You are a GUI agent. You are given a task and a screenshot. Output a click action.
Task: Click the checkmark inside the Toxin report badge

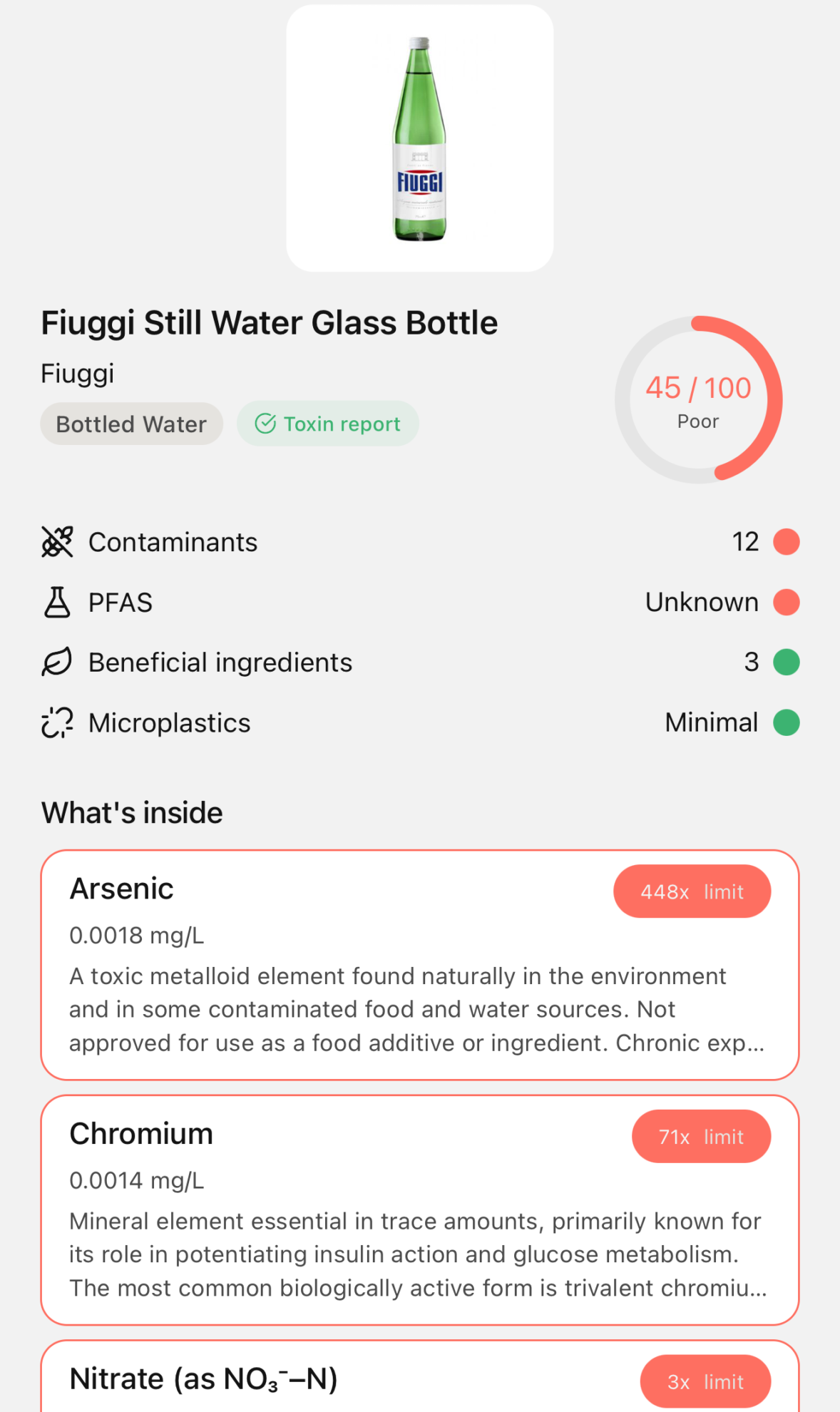(x=265, y=423)
